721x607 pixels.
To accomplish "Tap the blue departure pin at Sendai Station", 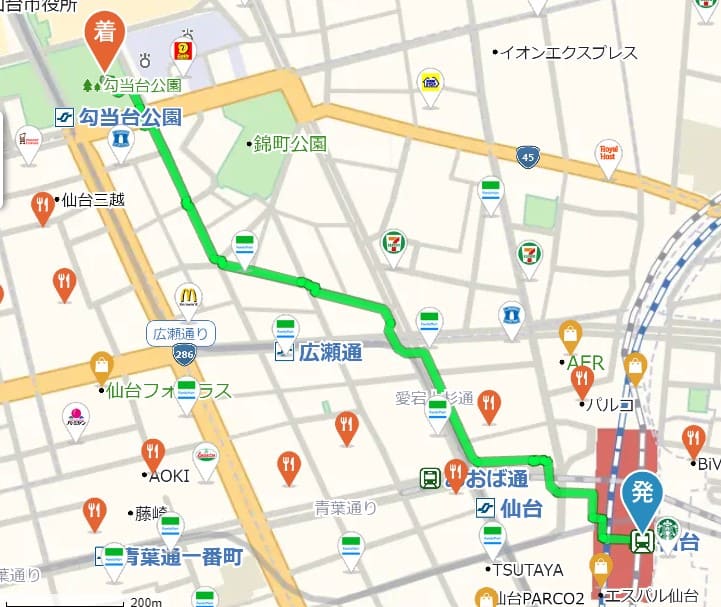I will pos(642,494).
